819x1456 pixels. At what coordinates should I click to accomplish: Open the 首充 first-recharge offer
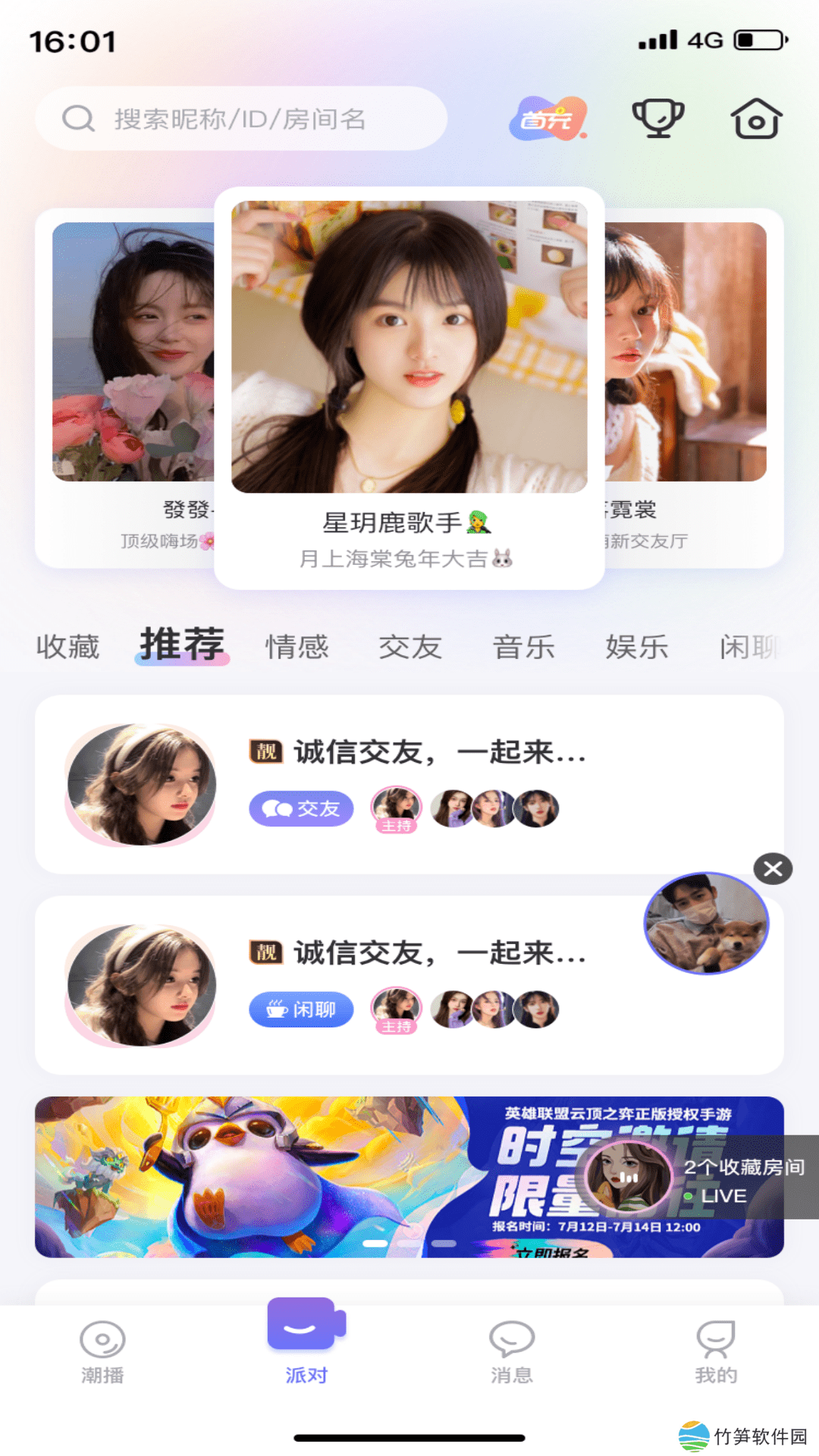click(x=548, y=119)
